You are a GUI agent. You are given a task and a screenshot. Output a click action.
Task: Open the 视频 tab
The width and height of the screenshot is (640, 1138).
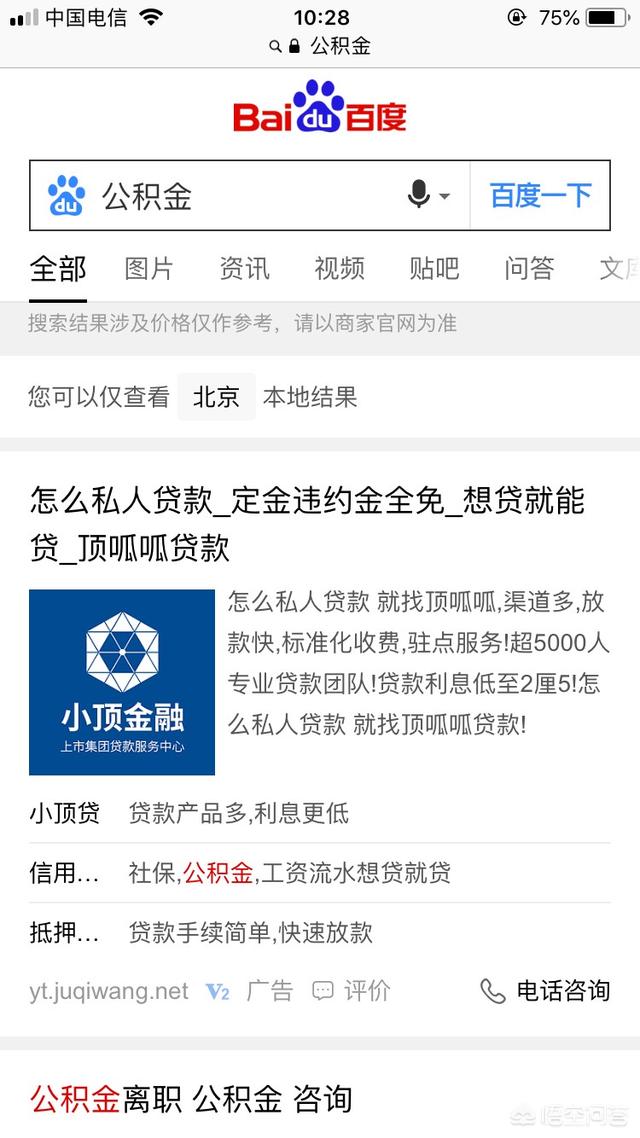click(339, 268)
